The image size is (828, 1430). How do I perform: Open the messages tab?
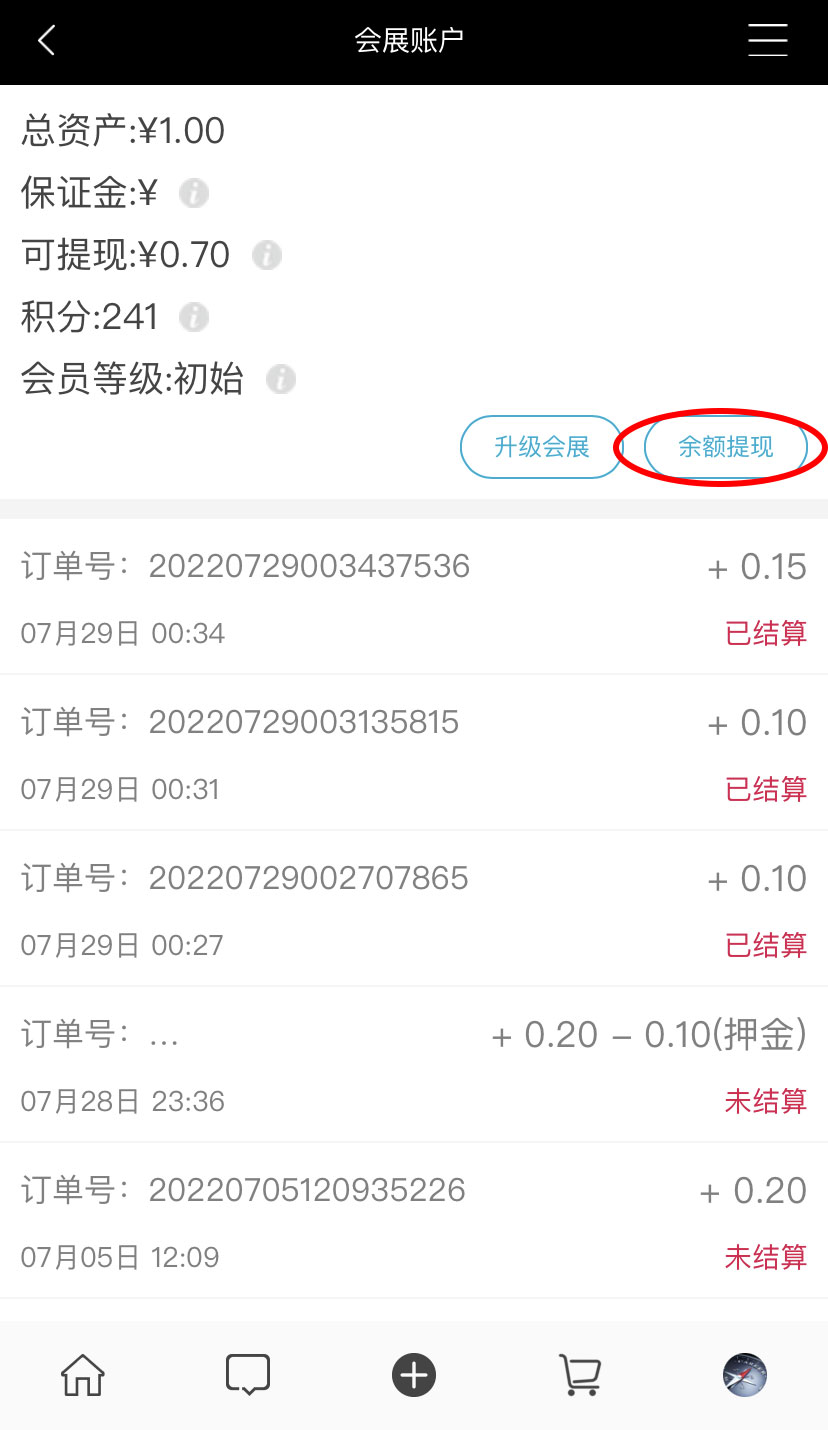(x=248, y=1375)
